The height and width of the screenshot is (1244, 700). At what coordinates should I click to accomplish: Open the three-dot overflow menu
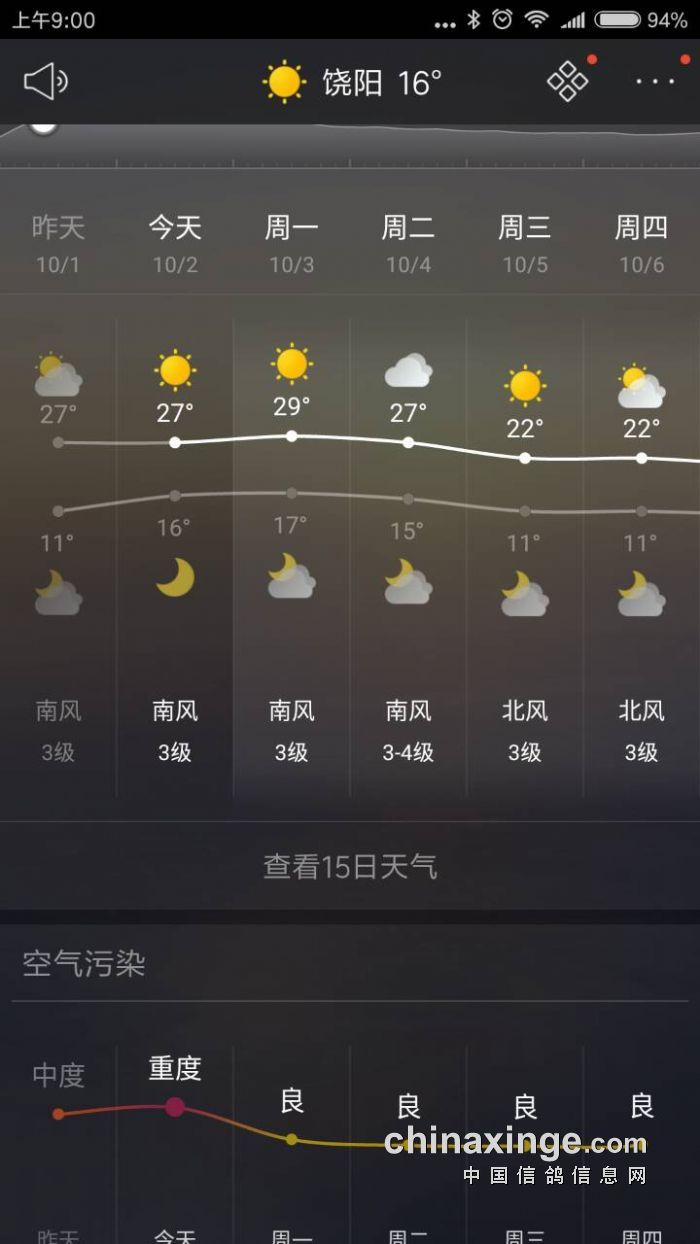pos(655,82)
